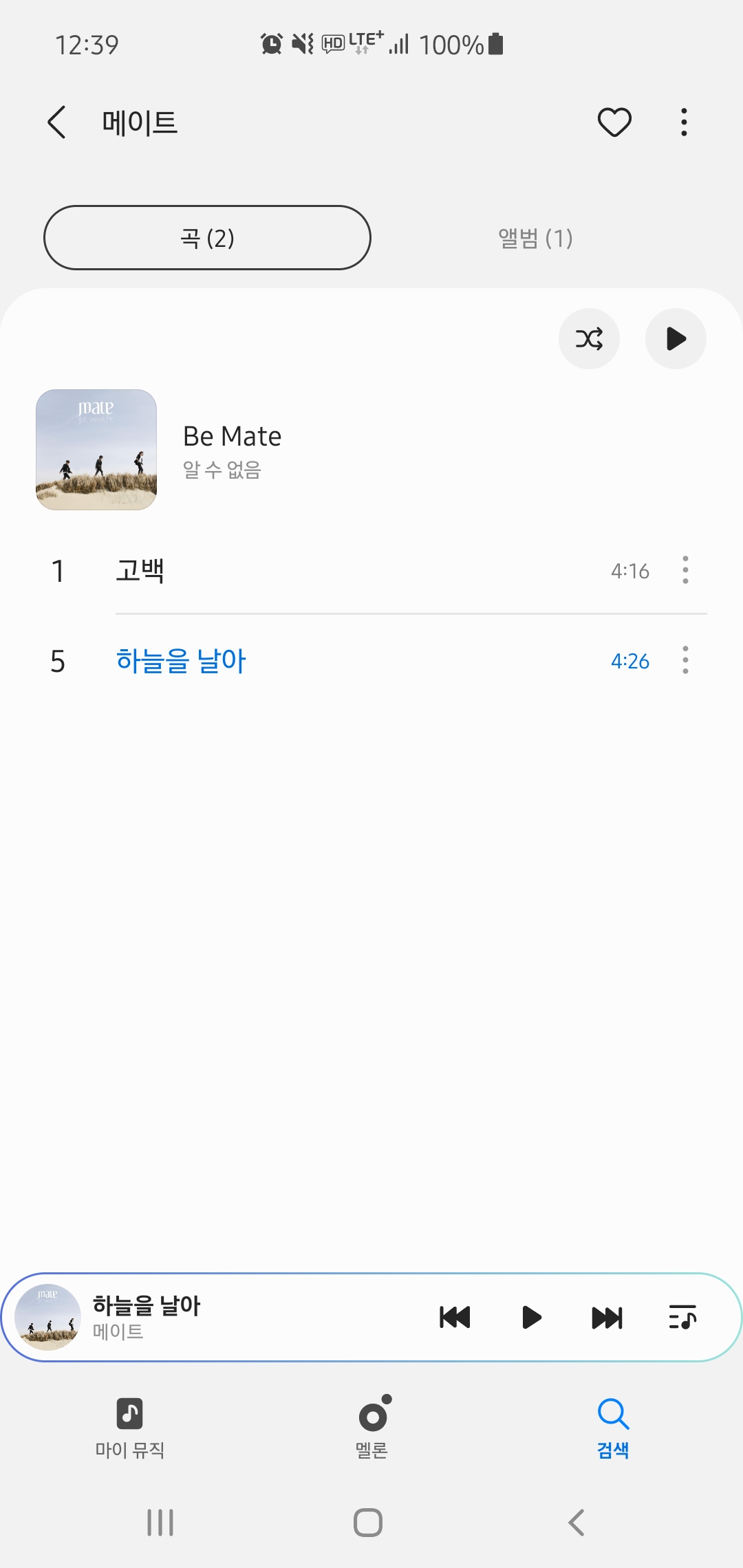This screenshot has height=1568, width=743.
Task: Open the now playing mini player
Action: (x=206, y=1317)
